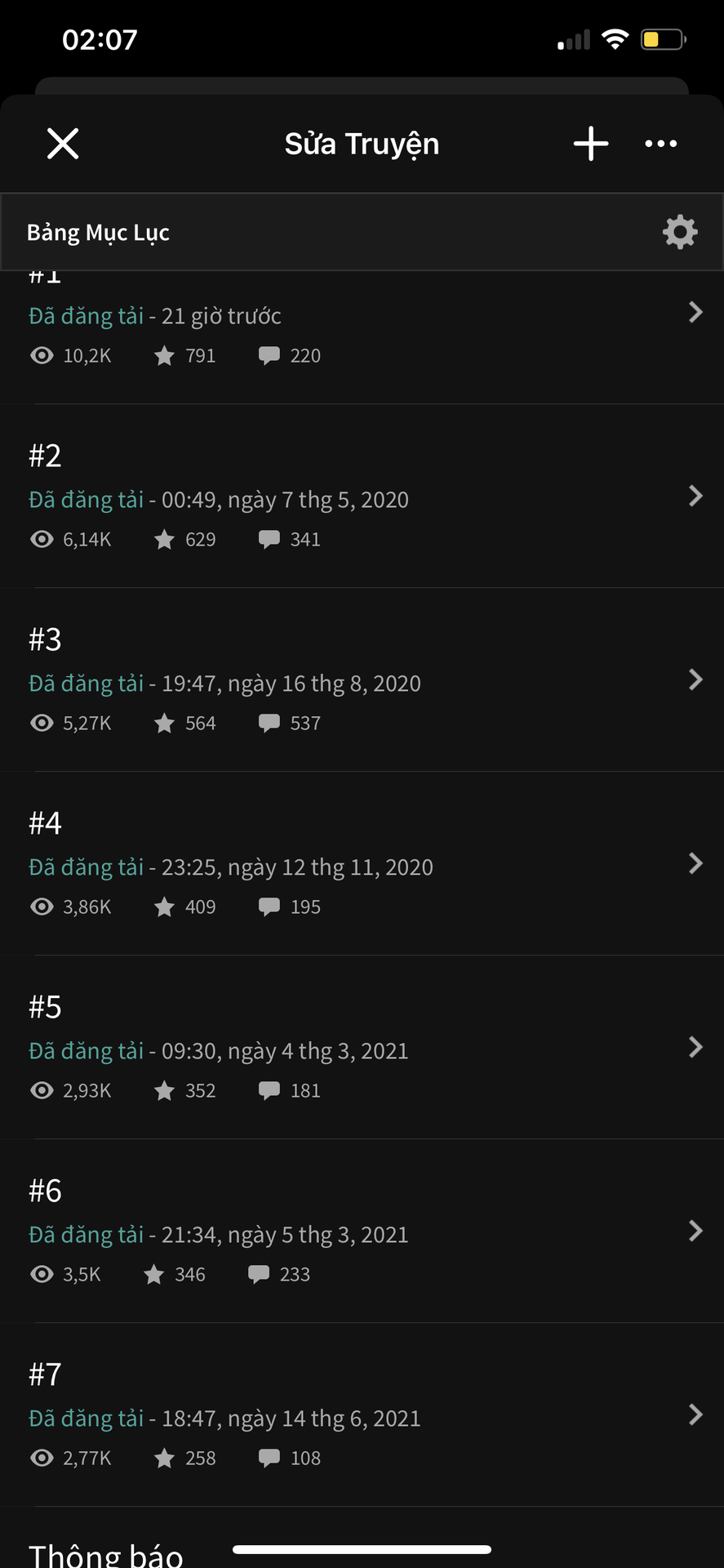This screenshot has height=1568, width=724.
Task: Go to chapter #5
Action: click(x=362, y=1047)
